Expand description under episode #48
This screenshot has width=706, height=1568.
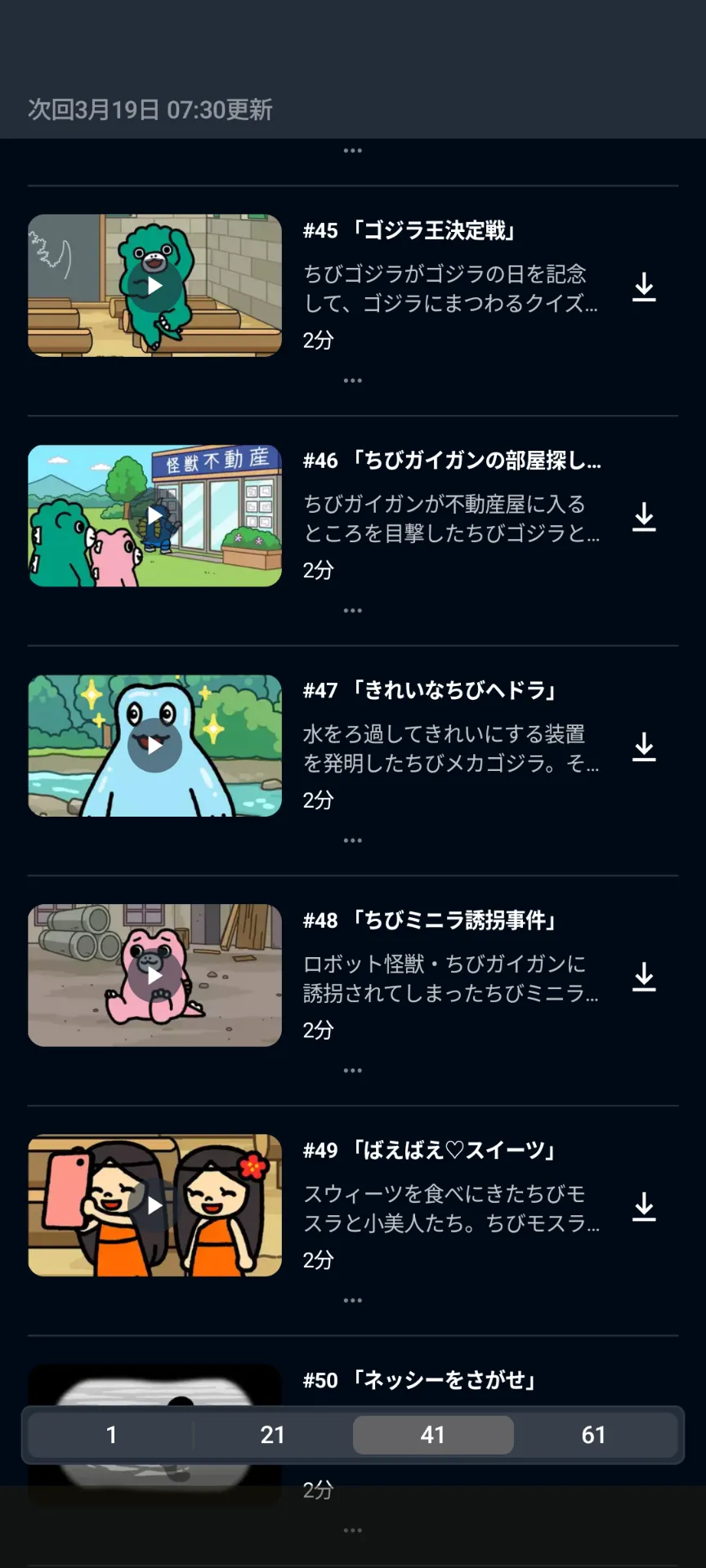[x=352, y=1071]
